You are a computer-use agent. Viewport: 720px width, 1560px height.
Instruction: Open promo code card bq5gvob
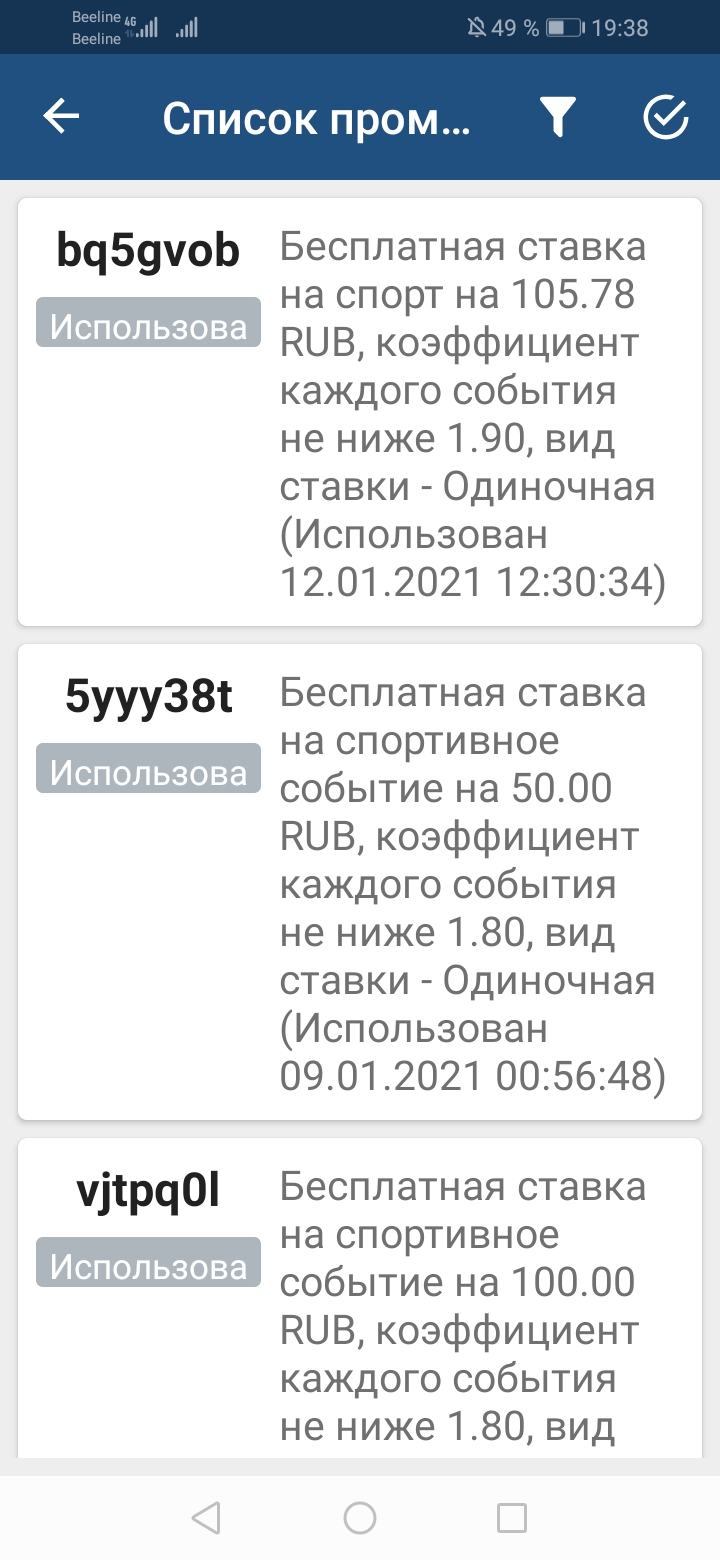tap(360, 412)
